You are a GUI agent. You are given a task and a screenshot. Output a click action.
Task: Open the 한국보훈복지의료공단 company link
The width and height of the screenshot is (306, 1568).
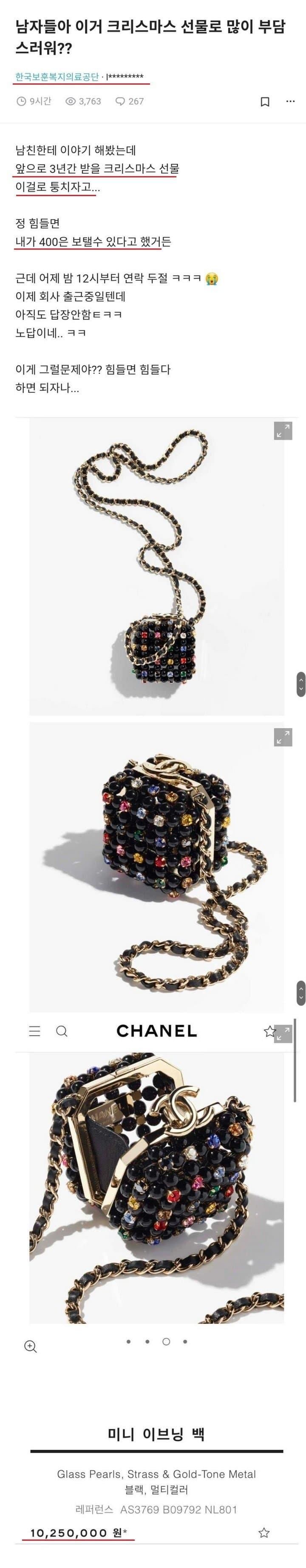coord(57,77)
